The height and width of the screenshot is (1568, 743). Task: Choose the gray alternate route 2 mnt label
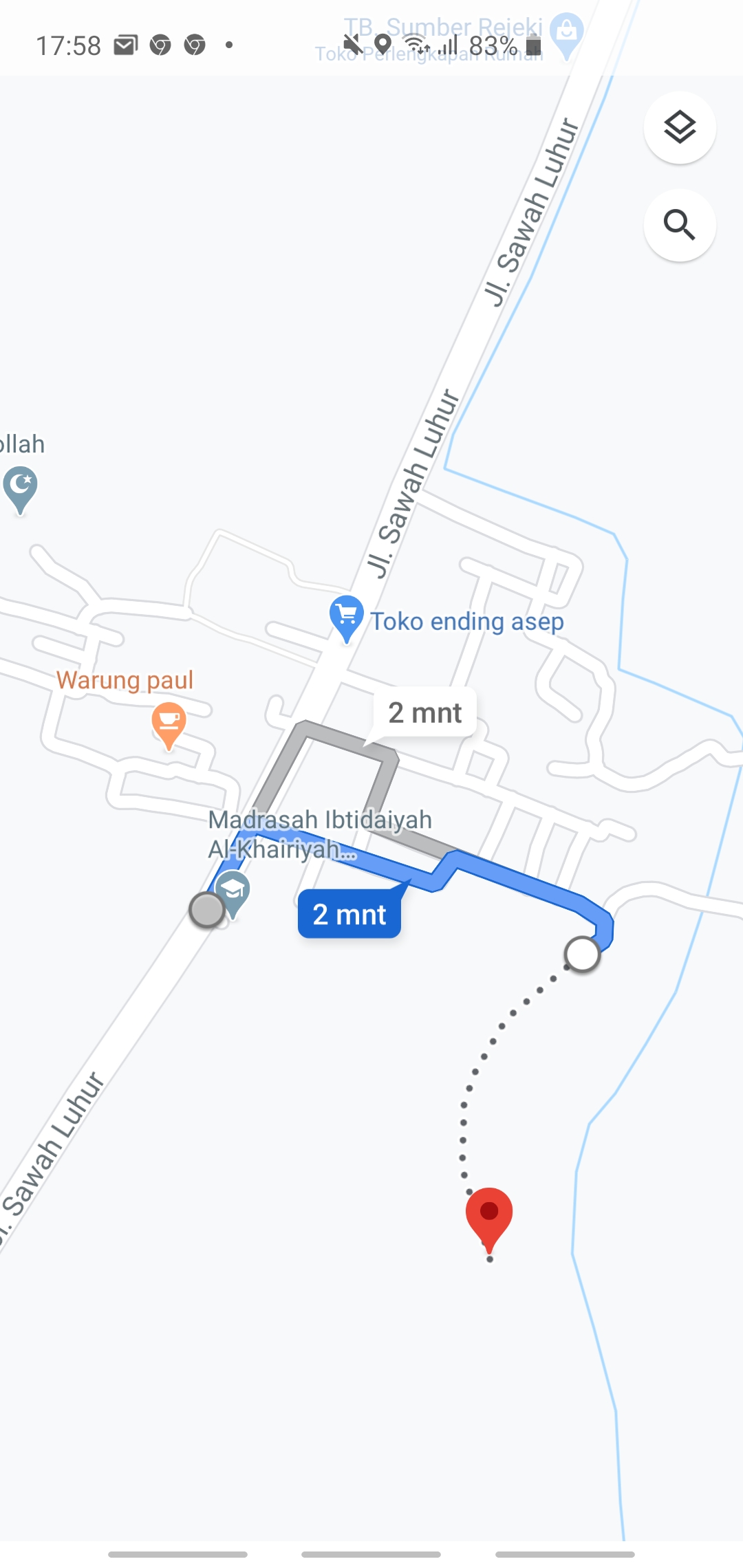pyautogui.click(x=425, y=713)
